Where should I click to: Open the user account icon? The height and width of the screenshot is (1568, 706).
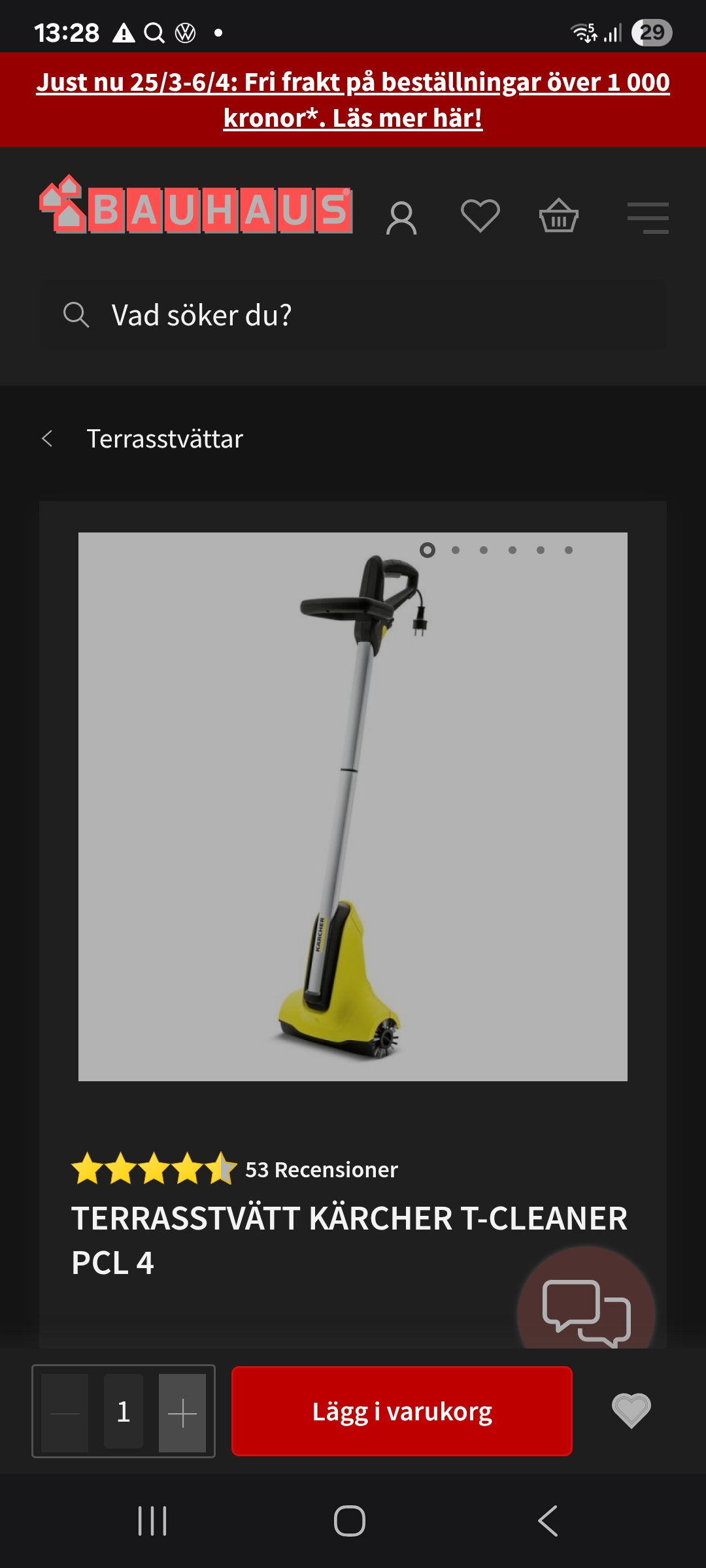point(401,218)
